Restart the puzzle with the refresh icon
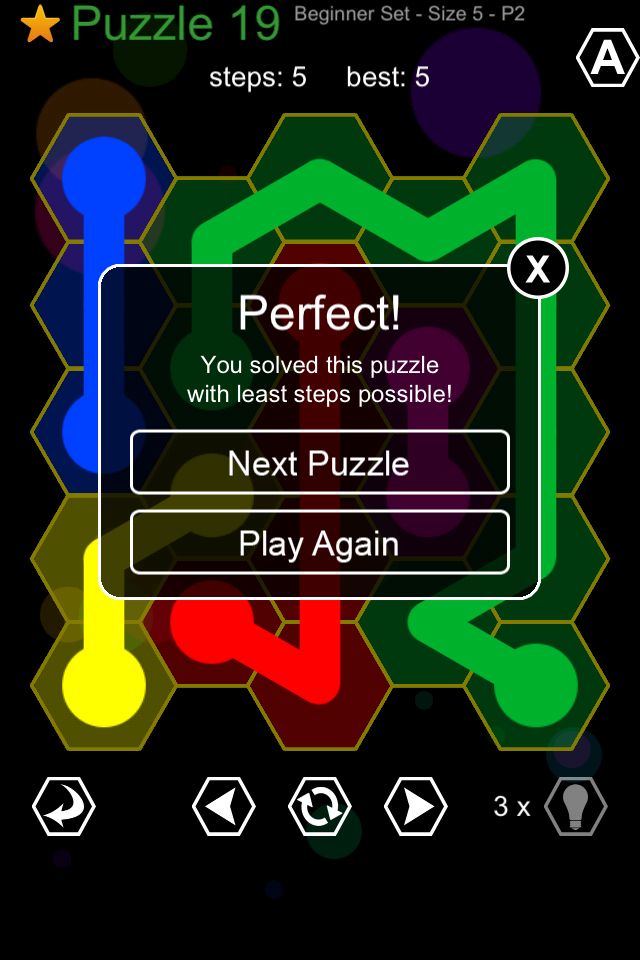The image size is (640, 960). point(319,806)
